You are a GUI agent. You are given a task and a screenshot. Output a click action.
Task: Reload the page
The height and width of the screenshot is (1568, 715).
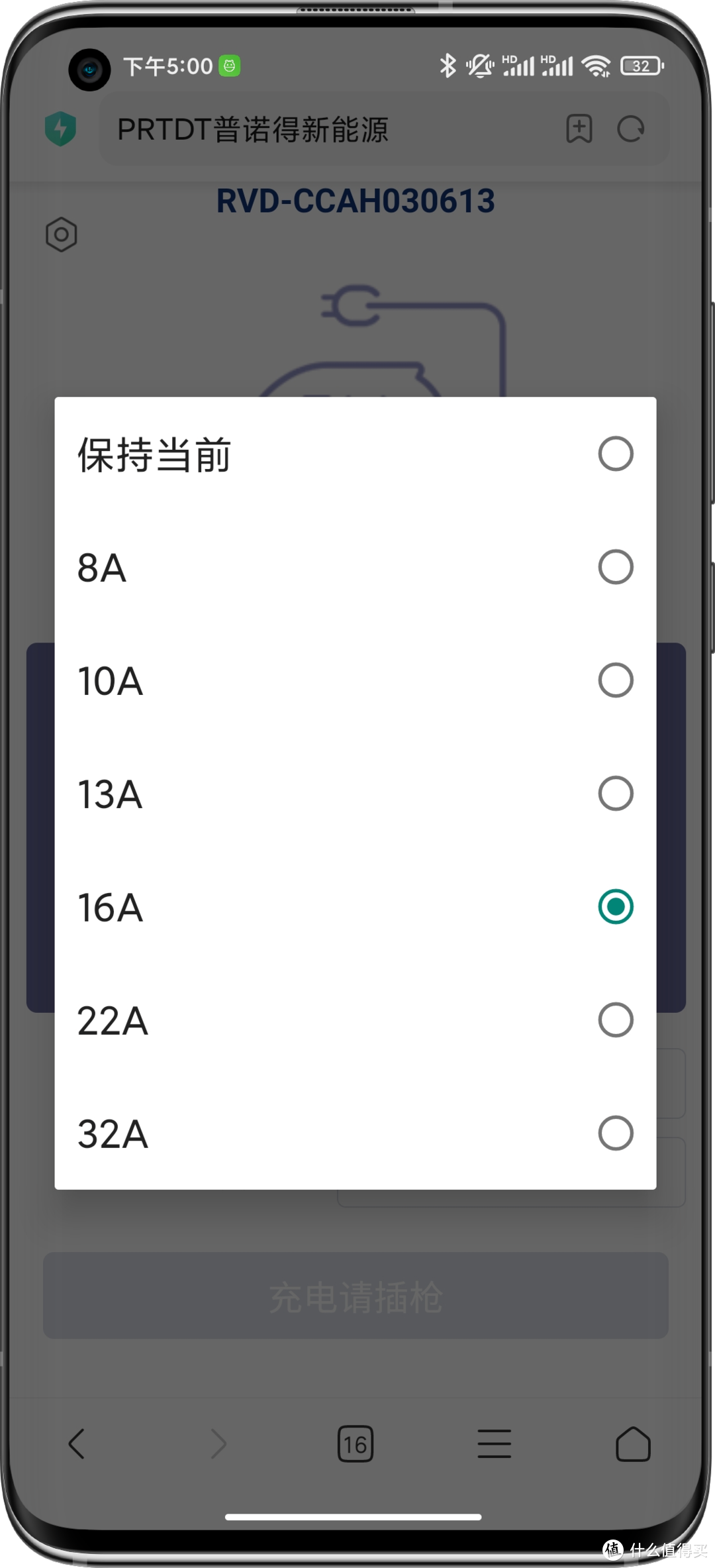pos(630,129)
